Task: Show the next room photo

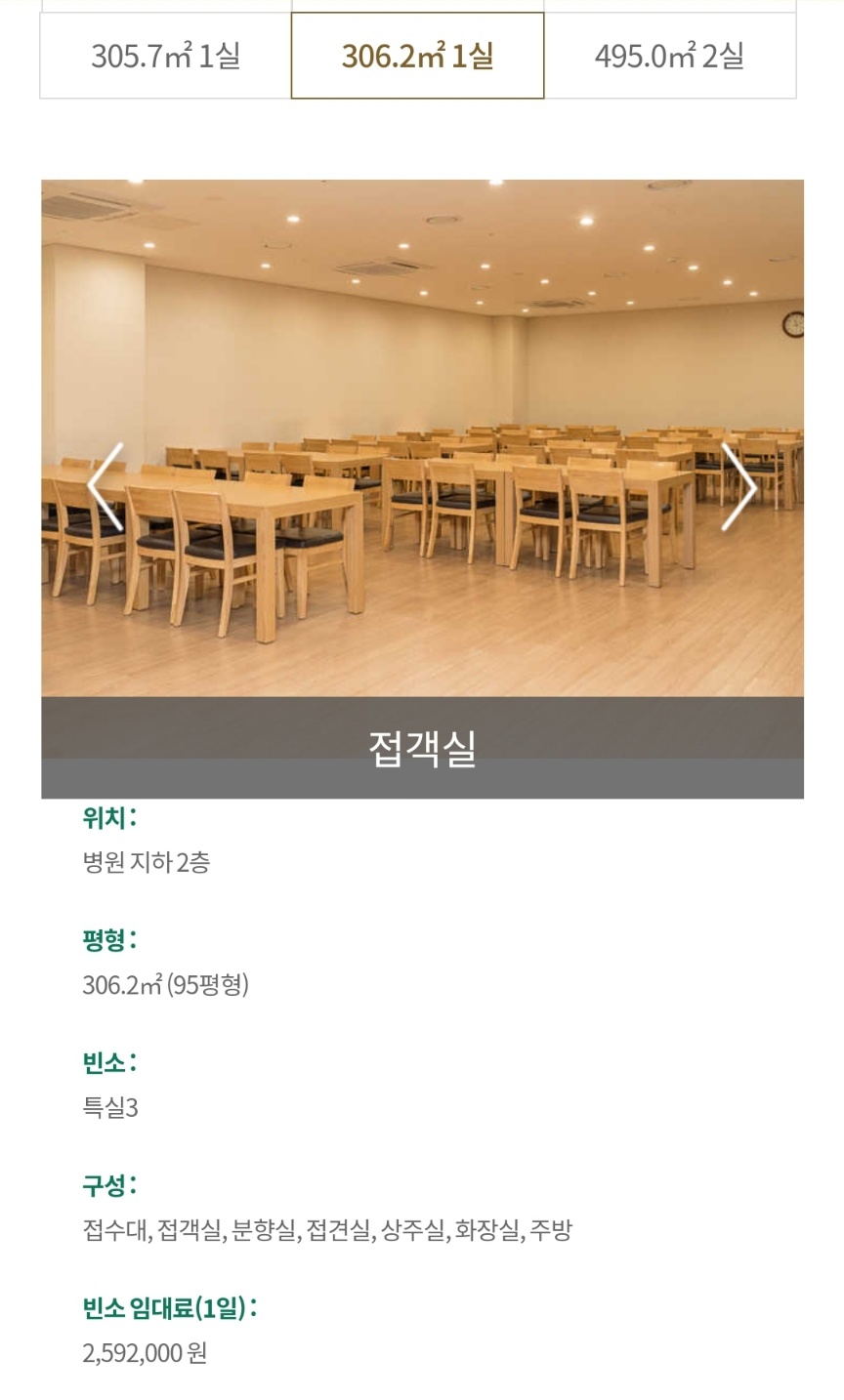Action: click(738, 487)
